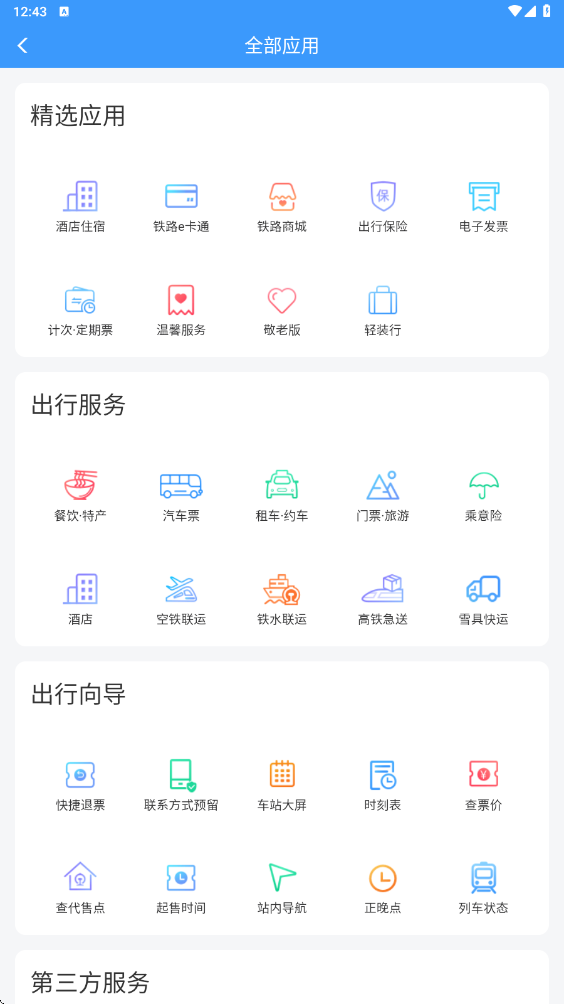Switch to 敬老版 mode
This screenshot has height=1004, width=564.
[x=282, y=311]
